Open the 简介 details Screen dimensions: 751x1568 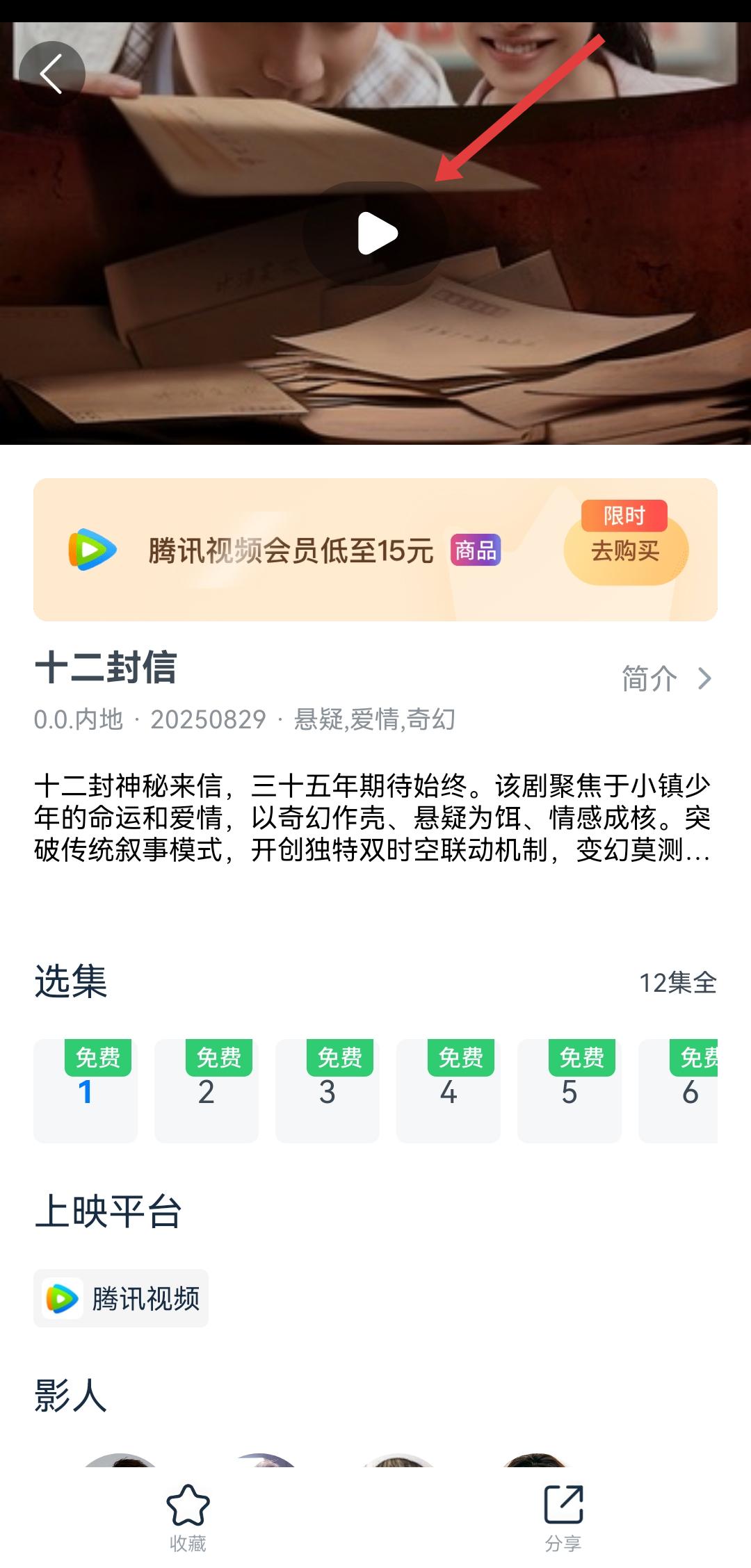coord(666,678)
